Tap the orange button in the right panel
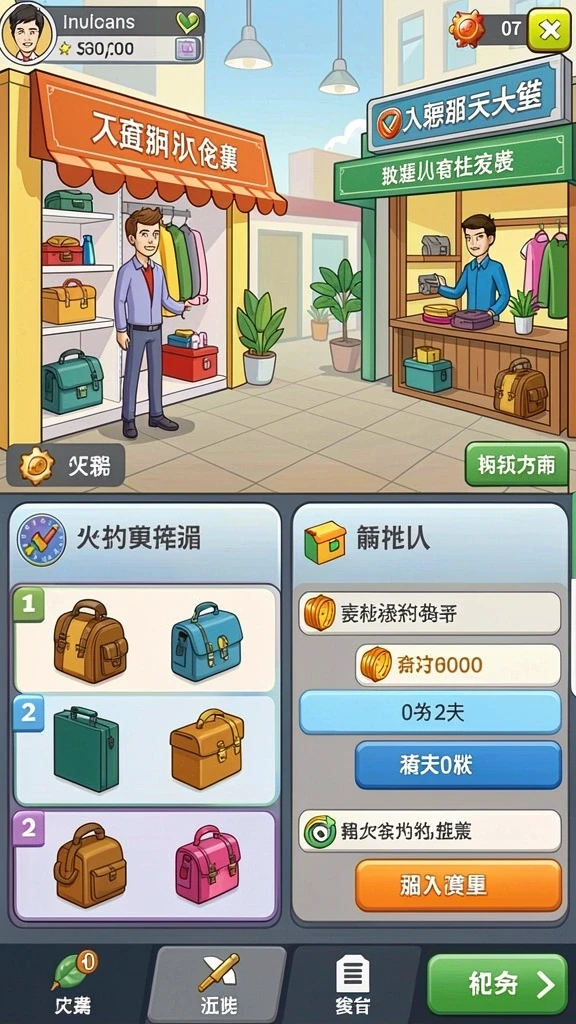The image size is (576, 1024). point(458,885)
